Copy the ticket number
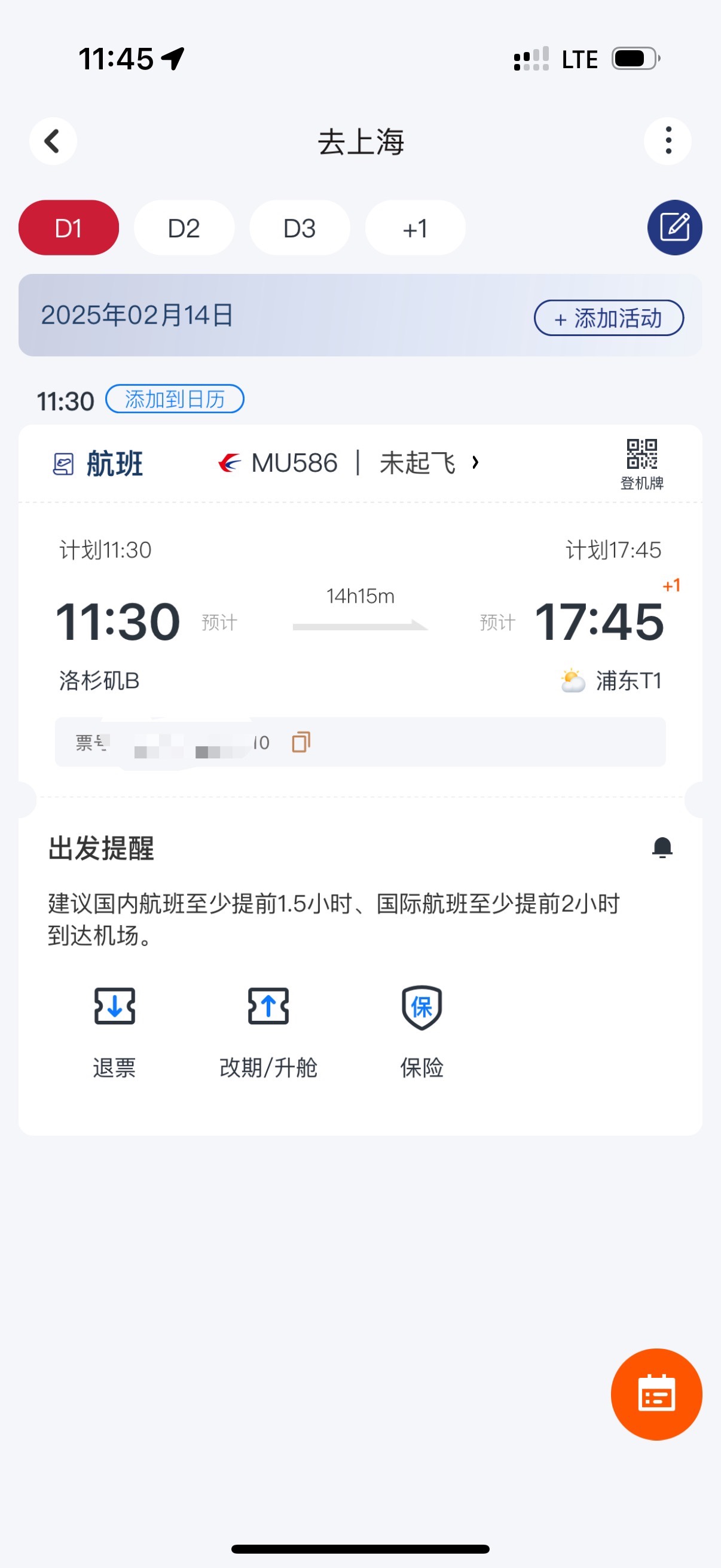The height and width of the screenshot is (1568, 721). (x=301, y=742)
